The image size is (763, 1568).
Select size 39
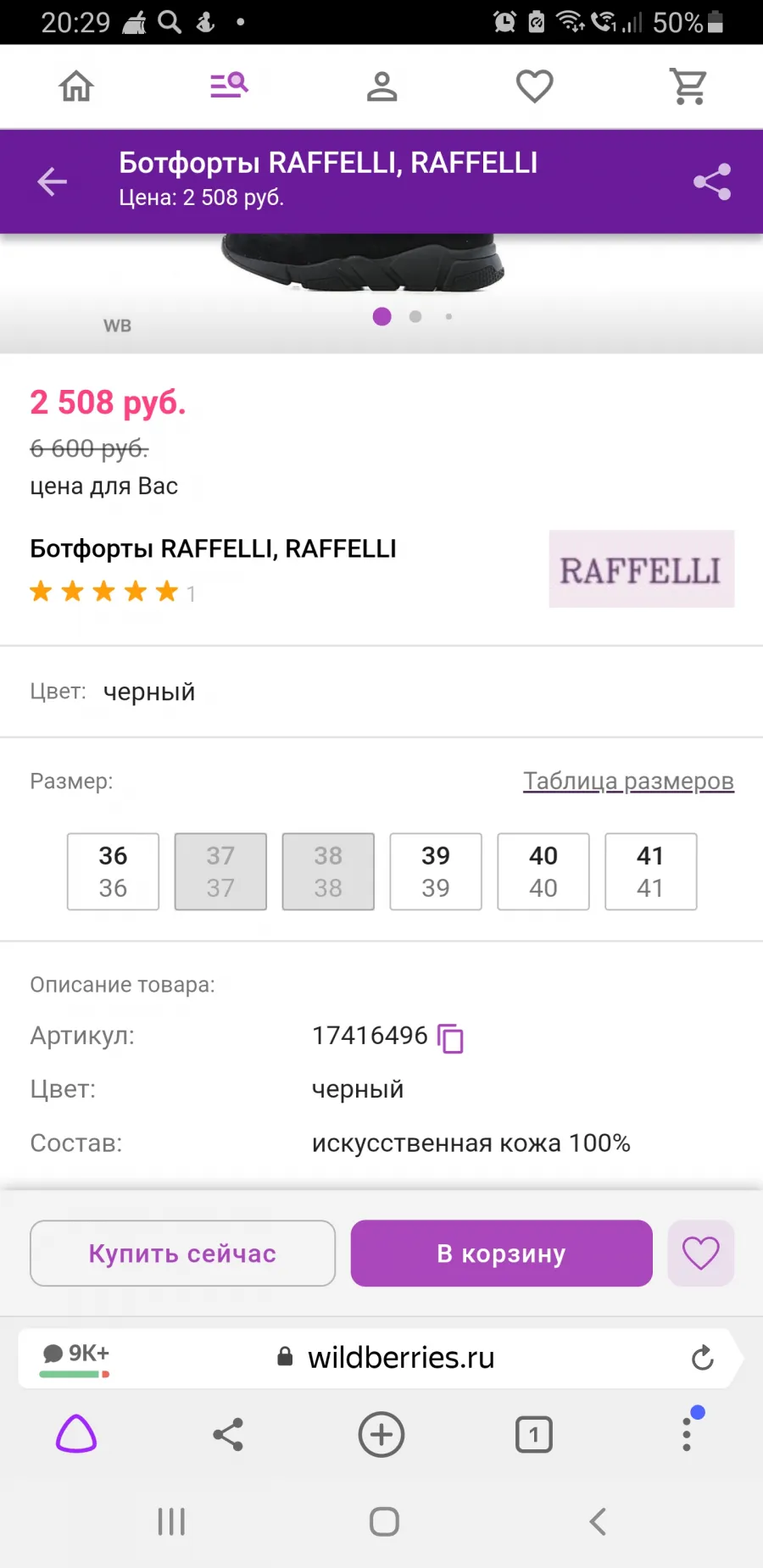pos(436,871)
